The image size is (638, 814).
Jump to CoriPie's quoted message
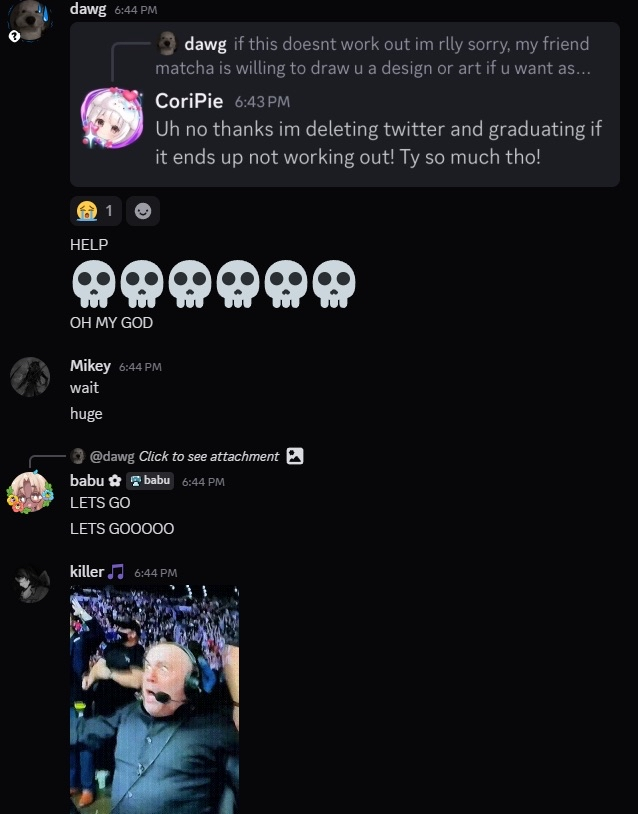(347, 143)
